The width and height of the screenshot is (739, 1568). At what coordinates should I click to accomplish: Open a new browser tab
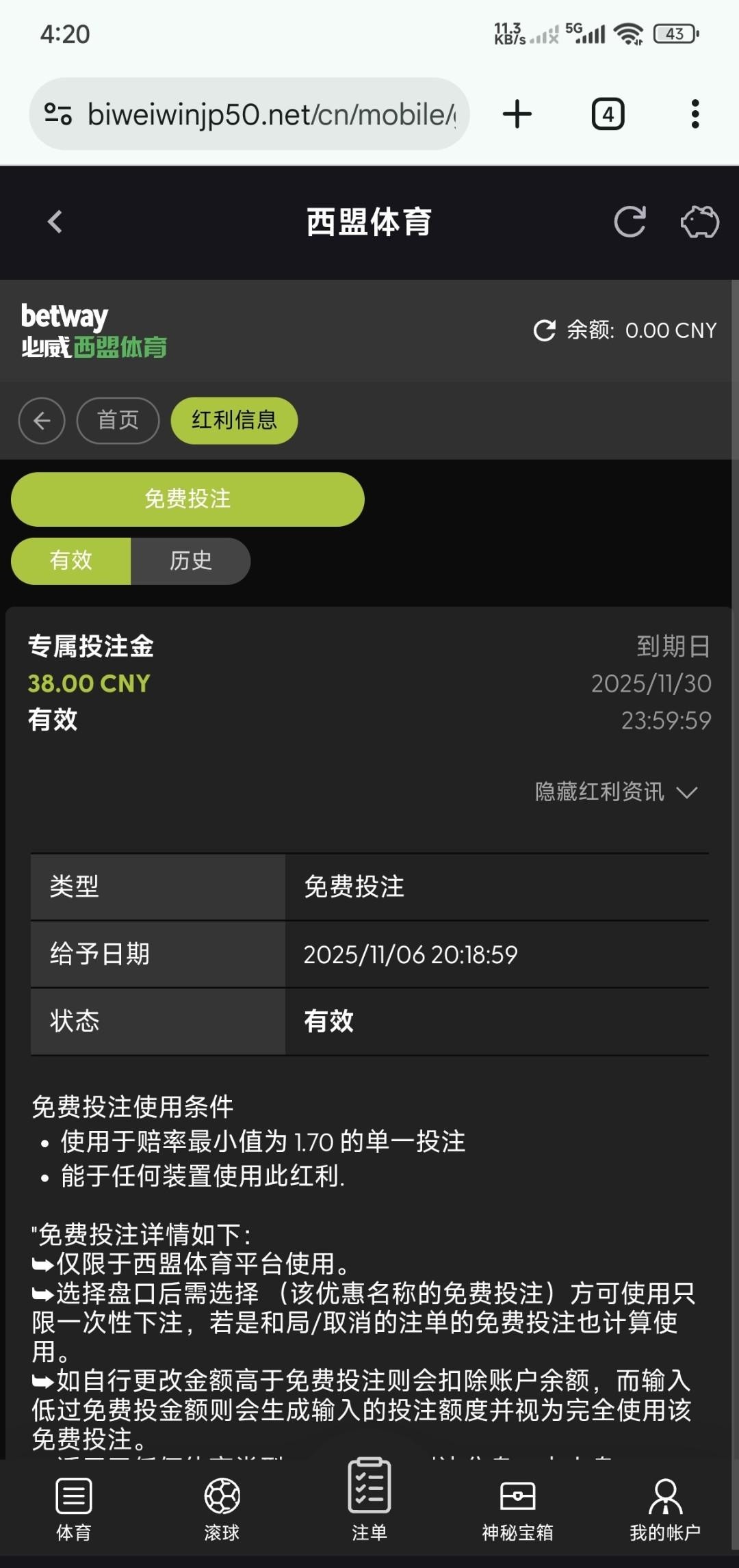[517, 114]
